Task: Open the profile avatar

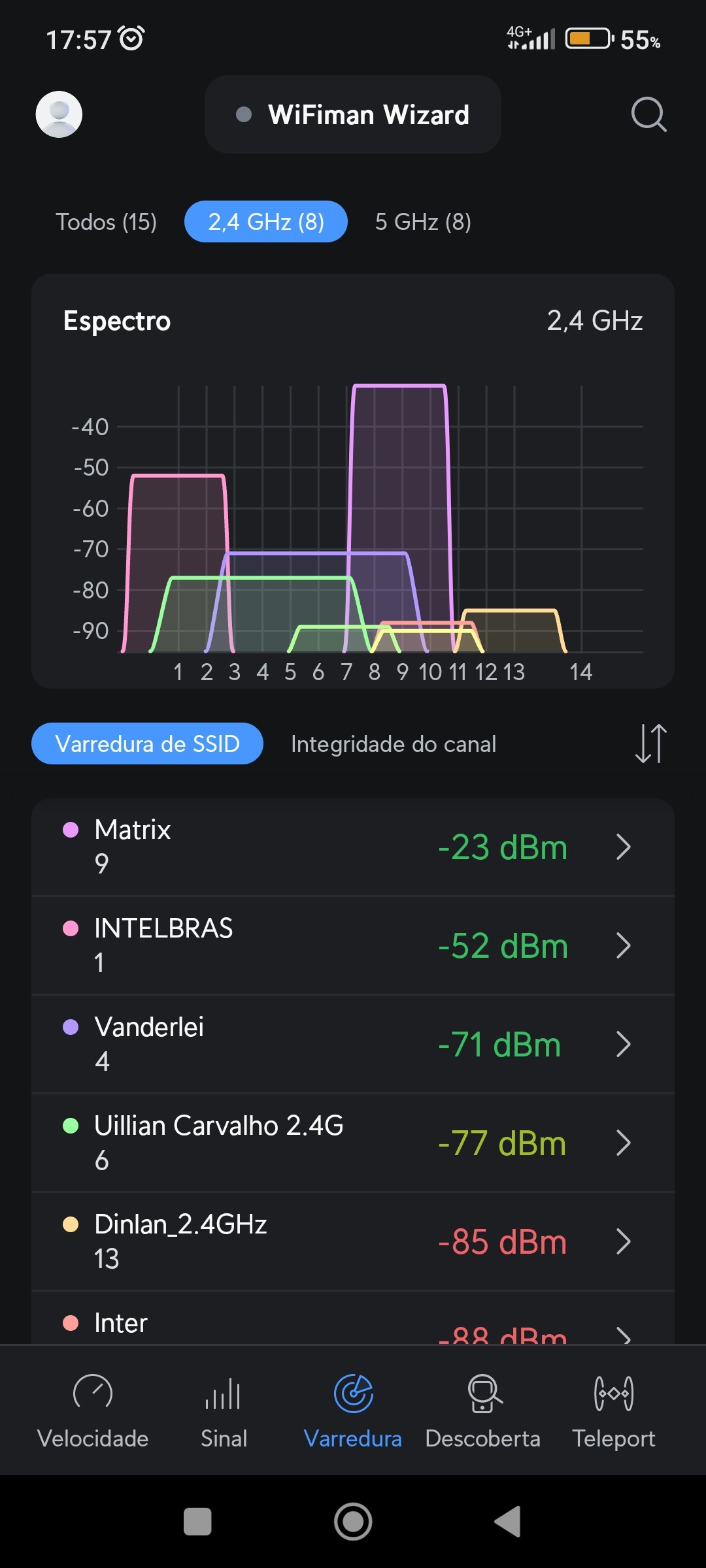Action: (x=59, y=114)
